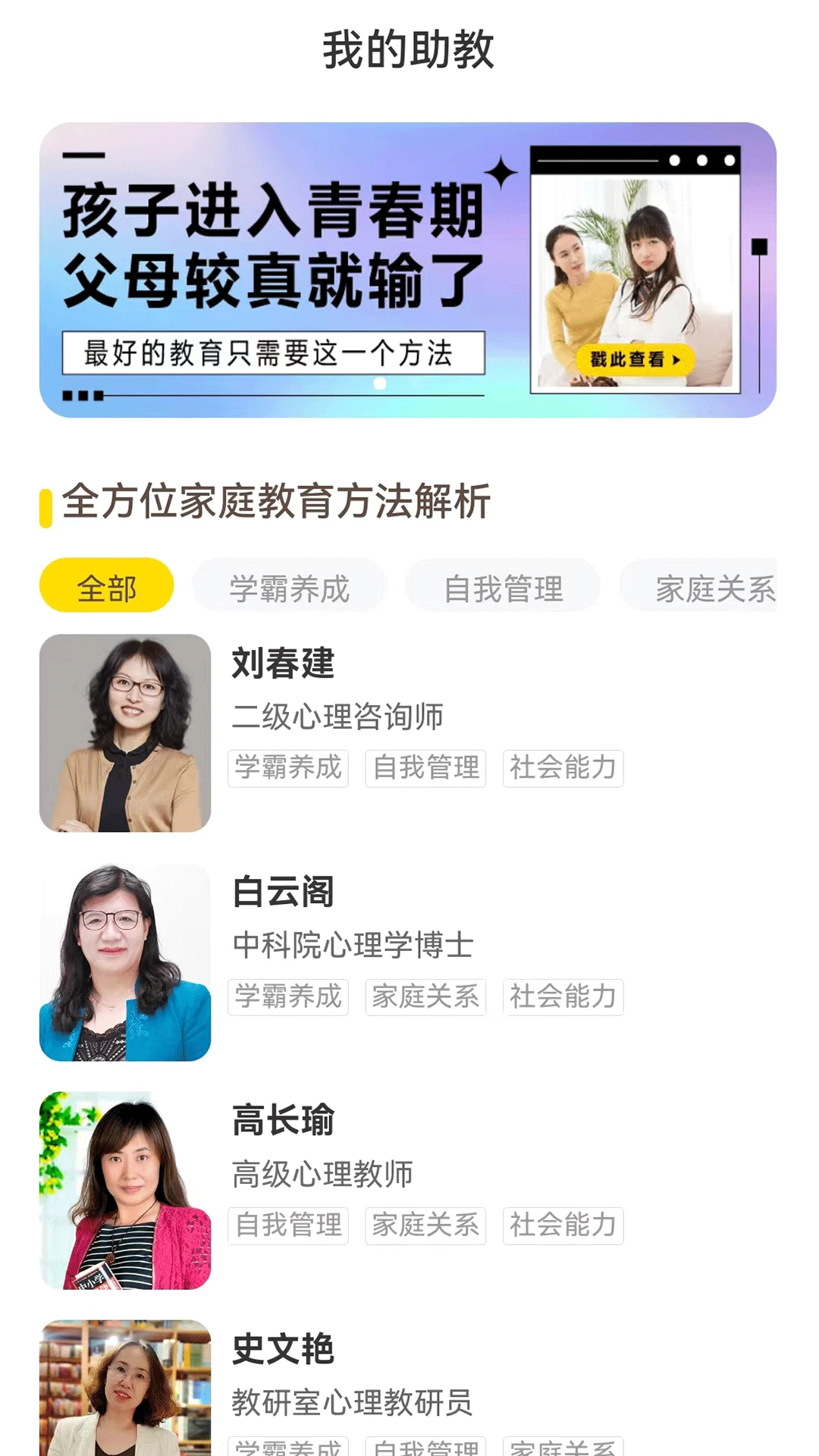The height and width of the screenshot is (1456, 819).
Task: View 白云阁 中科院心理学博士 details
Action: click(x=408, y=962)
